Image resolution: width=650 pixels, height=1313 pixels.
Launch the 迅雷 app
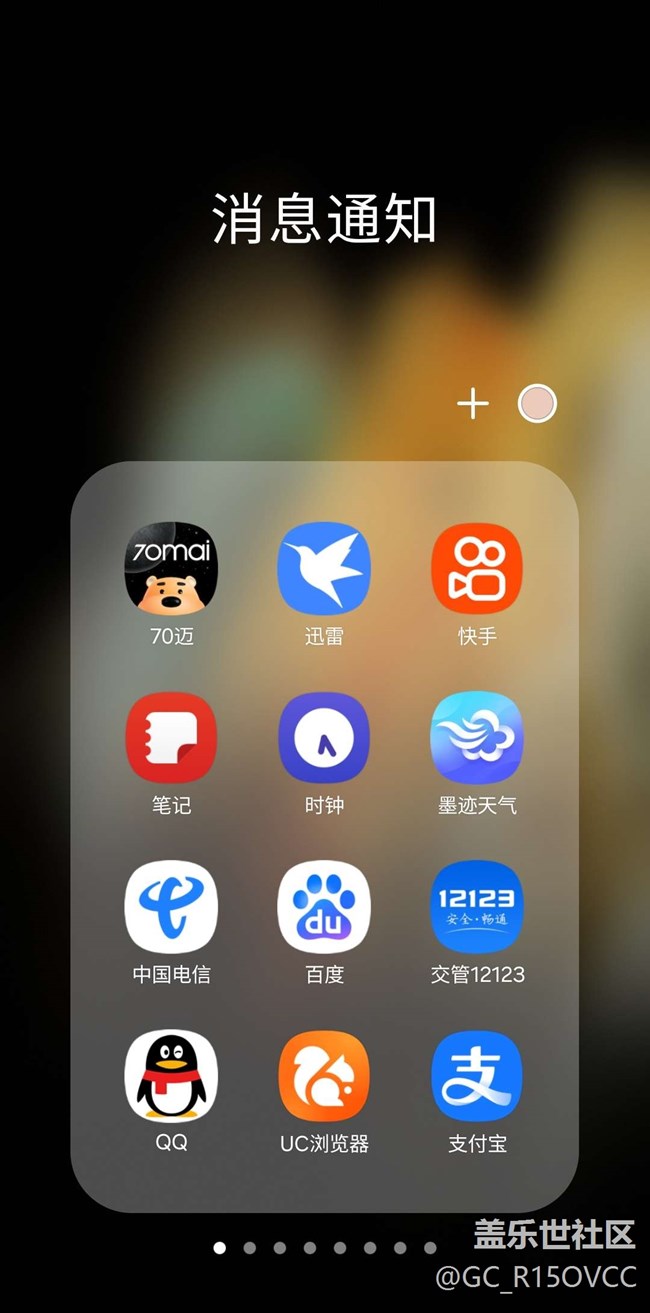324,568
